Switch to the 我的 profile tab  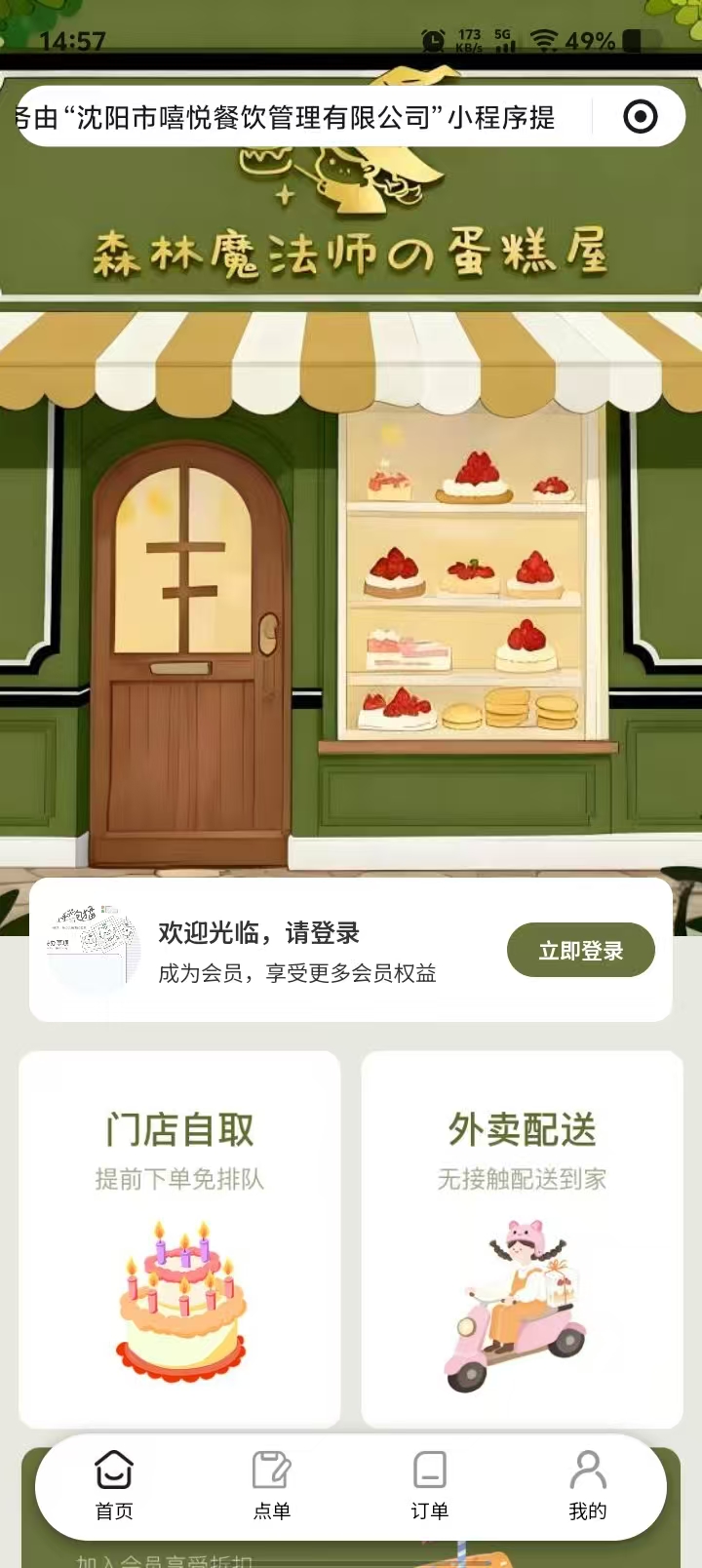[x=588, y=1485]
